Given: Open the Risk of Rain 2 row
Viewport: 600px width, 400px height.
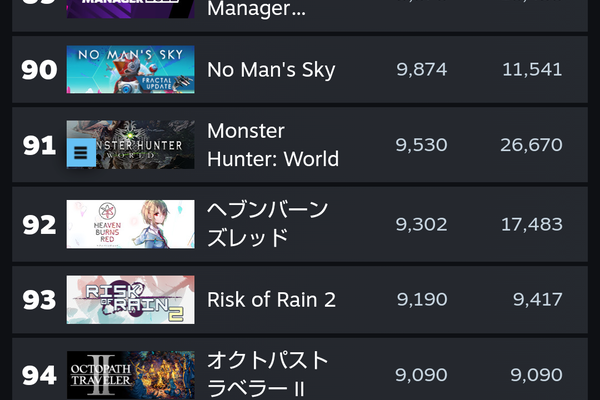Looking at the screenshot, I should [x=271, y=300].
